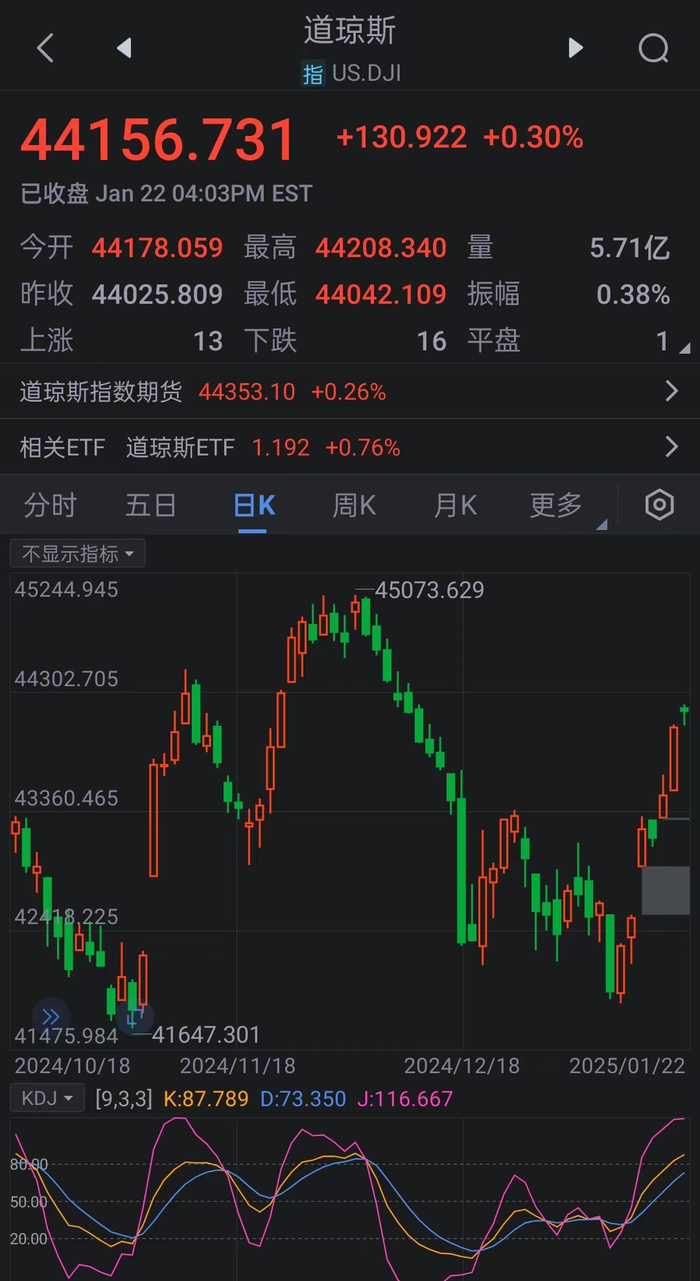
Task: Switch to the previous stock
Action: click(x=124, y=48)
